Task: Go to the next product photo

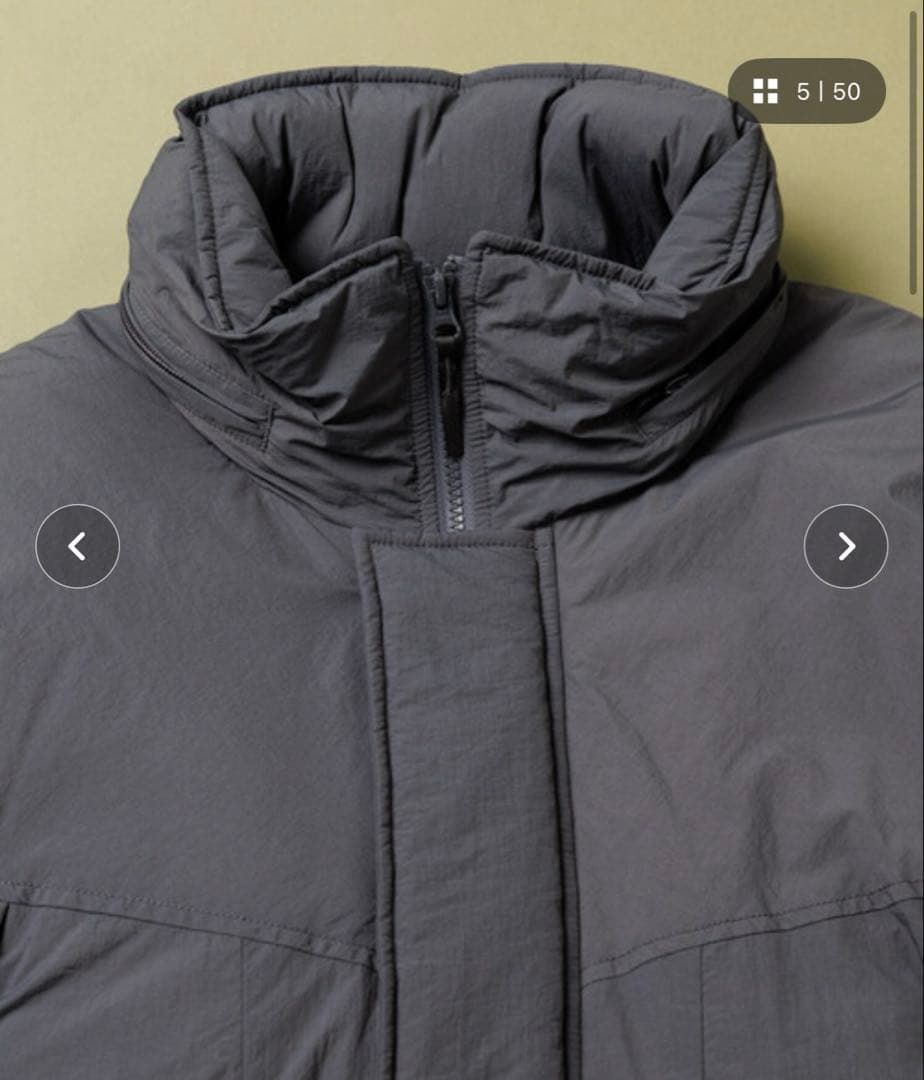Action: (846, 546)
